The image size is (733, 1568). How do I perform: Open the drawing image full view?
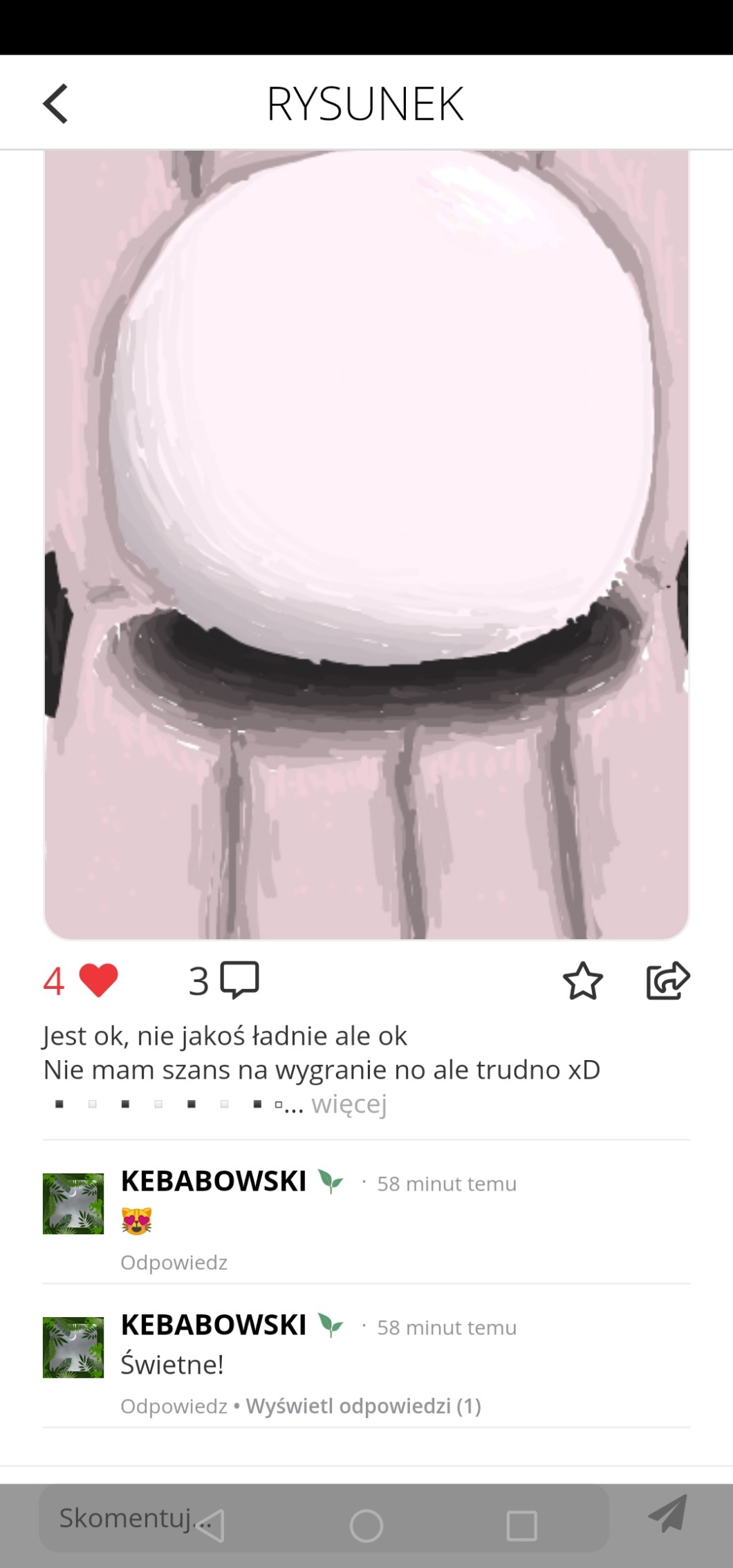click(x=366, y=545)
